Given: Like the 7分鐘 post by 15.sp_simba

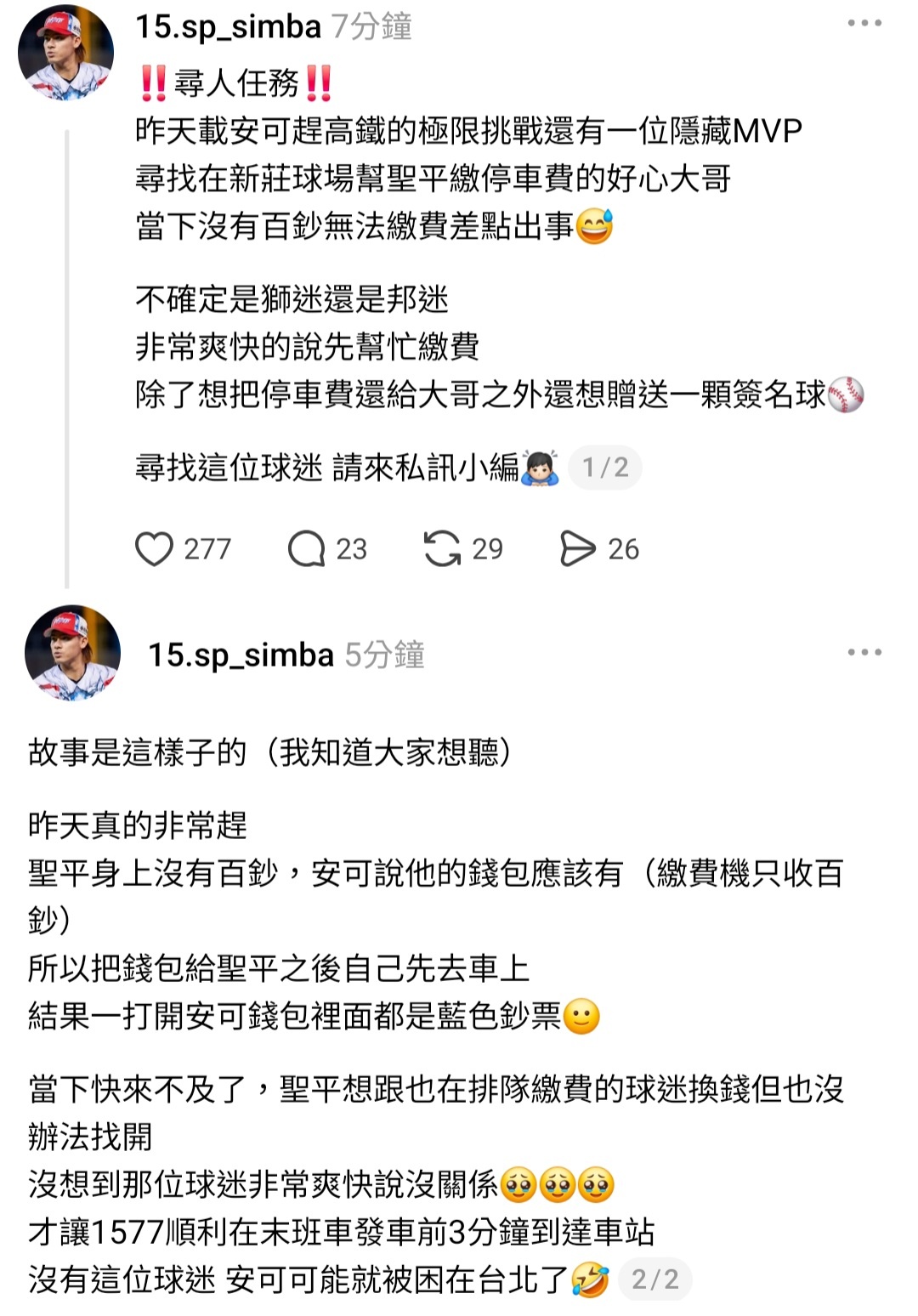Looking at the screenshot, I should tap(155, 549).
